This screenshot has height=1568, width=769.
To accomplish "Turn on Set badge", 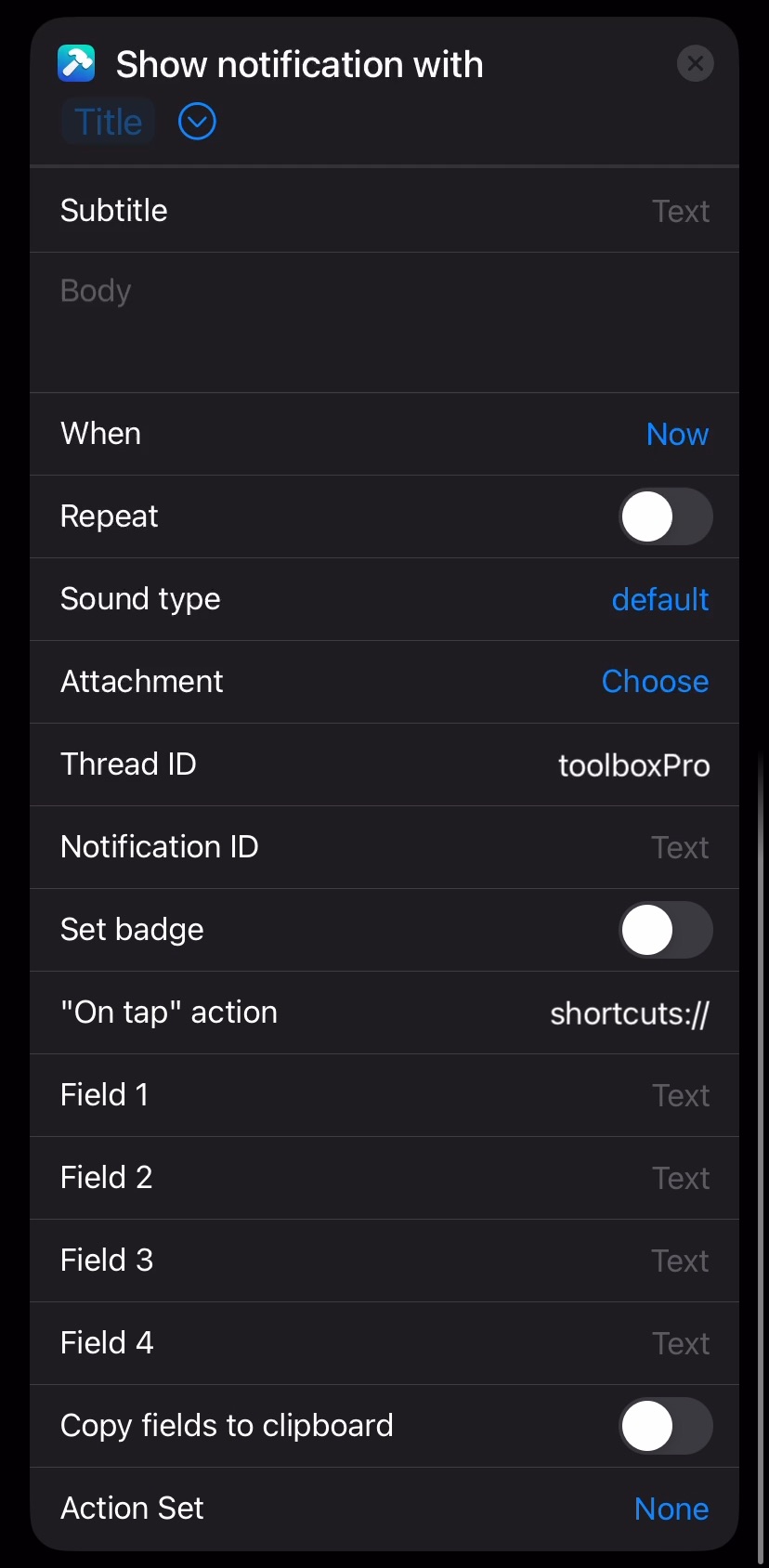I will click(x=666, y=930).
